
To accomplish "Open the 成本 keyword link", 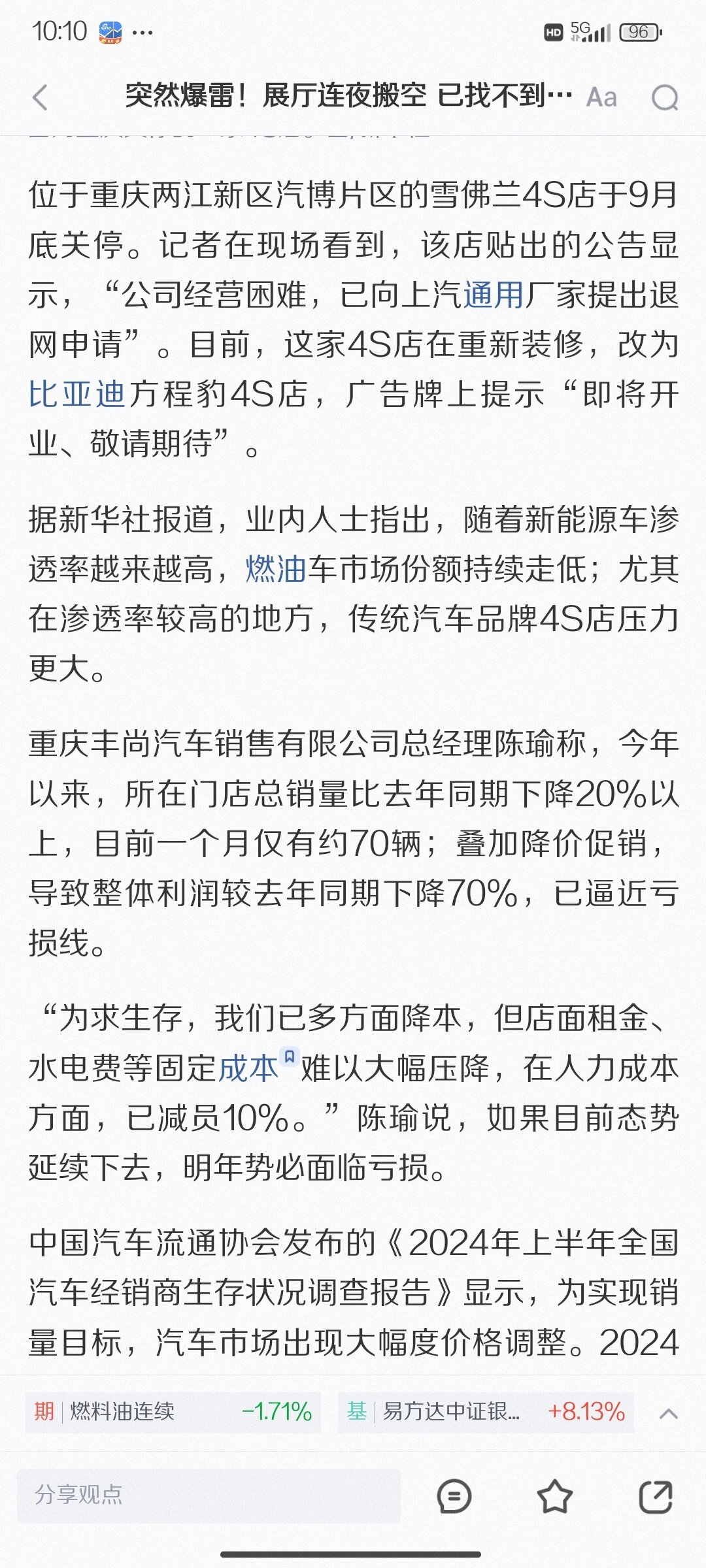I will (x=248, y=1068).
